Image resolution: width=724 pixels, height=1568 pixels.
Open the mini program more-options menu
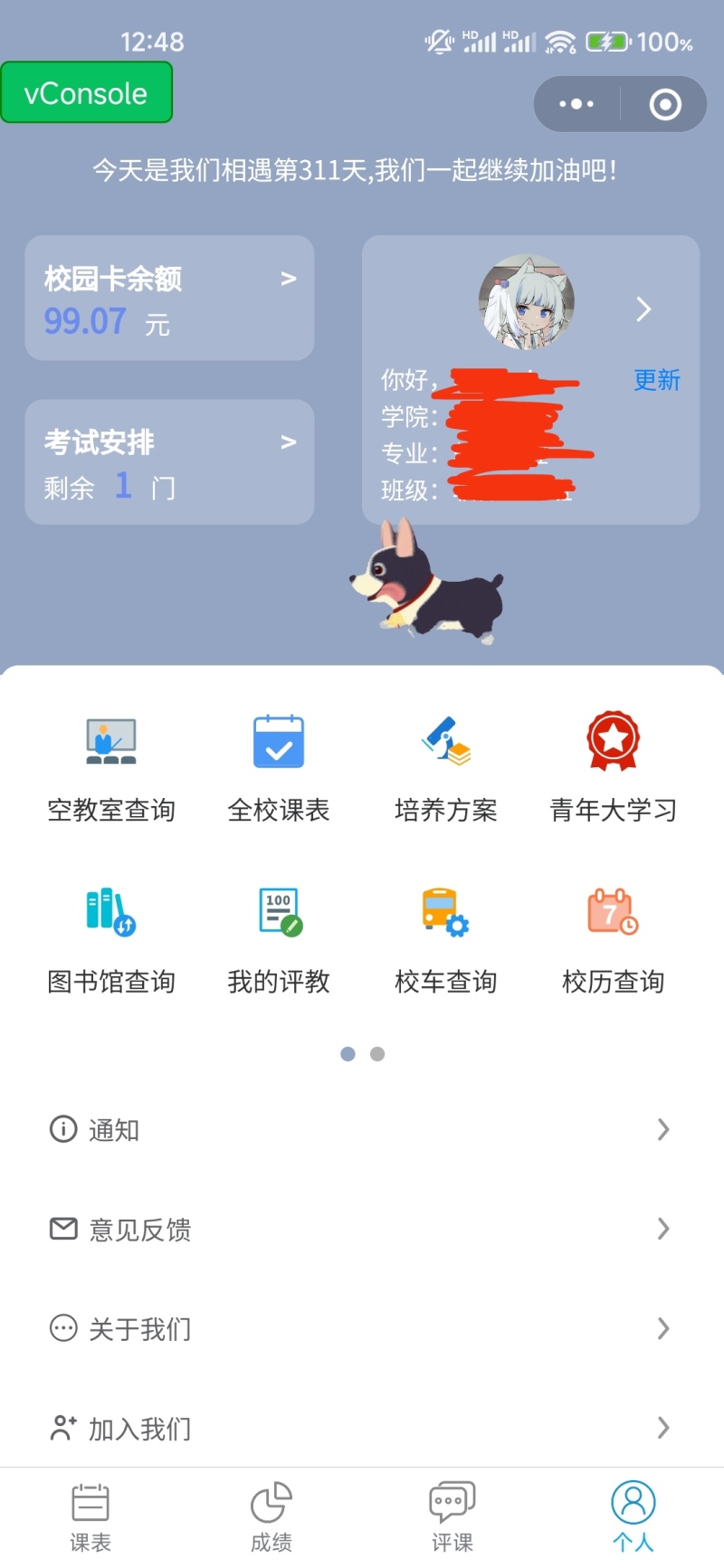click(x=576, y=104)
